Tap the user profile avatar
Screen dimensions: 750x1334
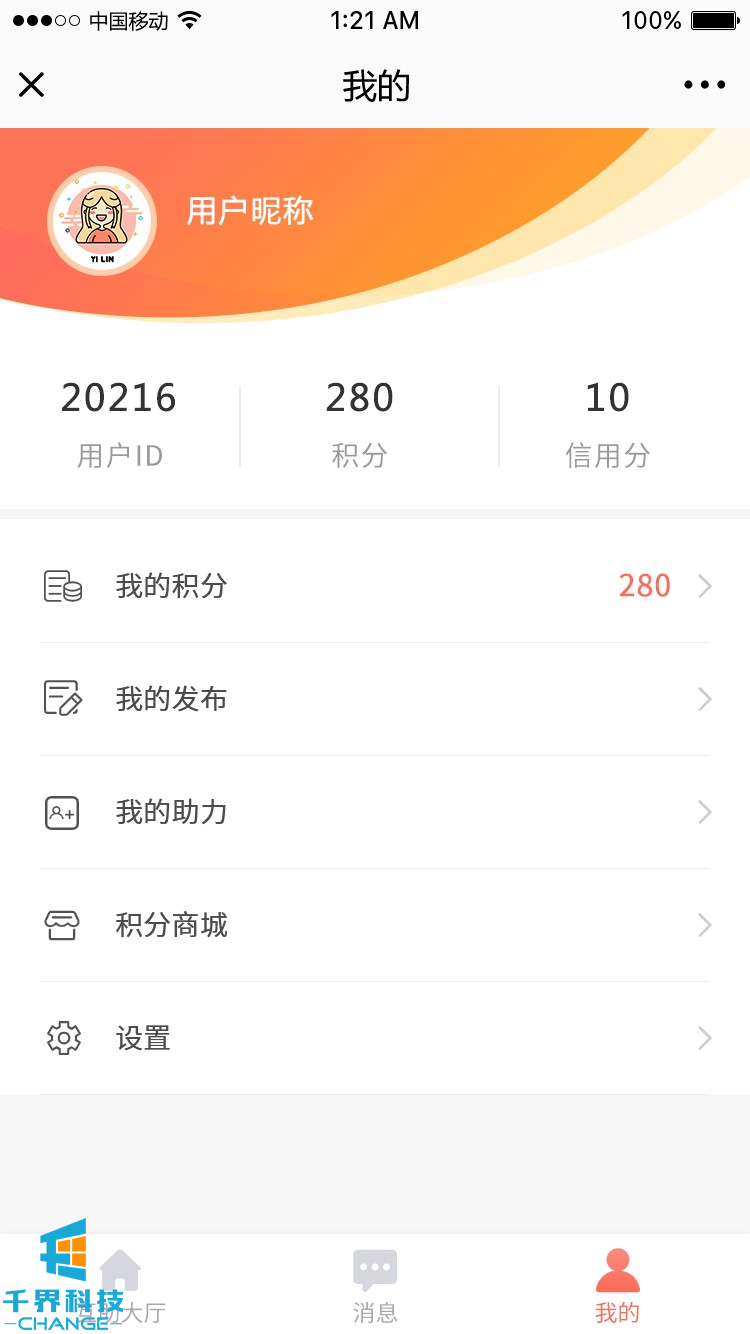click(102, 221)
